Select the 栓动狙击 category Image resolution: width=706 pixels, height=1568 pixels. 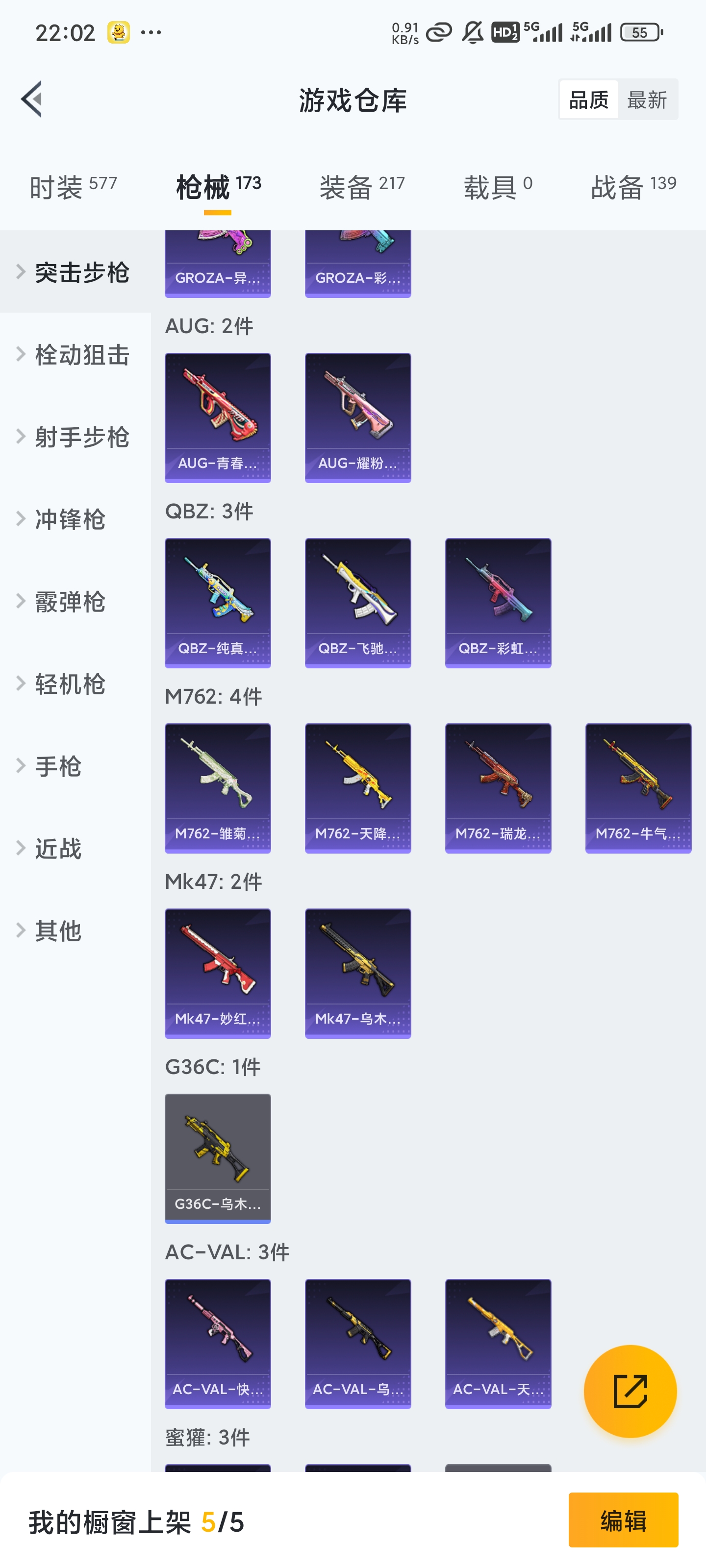click(x=81, y=354)
